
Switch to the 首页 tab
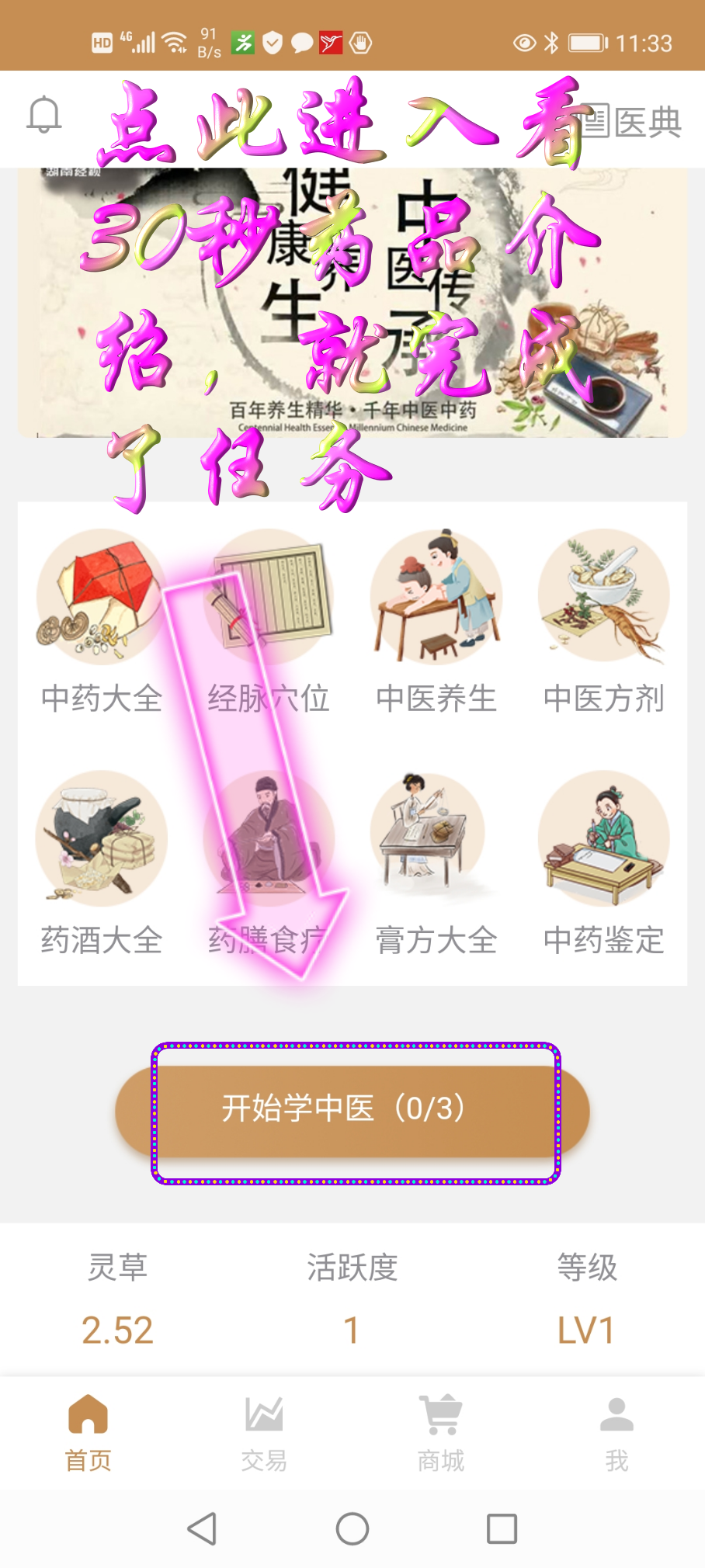click(x=88, y=1432)
